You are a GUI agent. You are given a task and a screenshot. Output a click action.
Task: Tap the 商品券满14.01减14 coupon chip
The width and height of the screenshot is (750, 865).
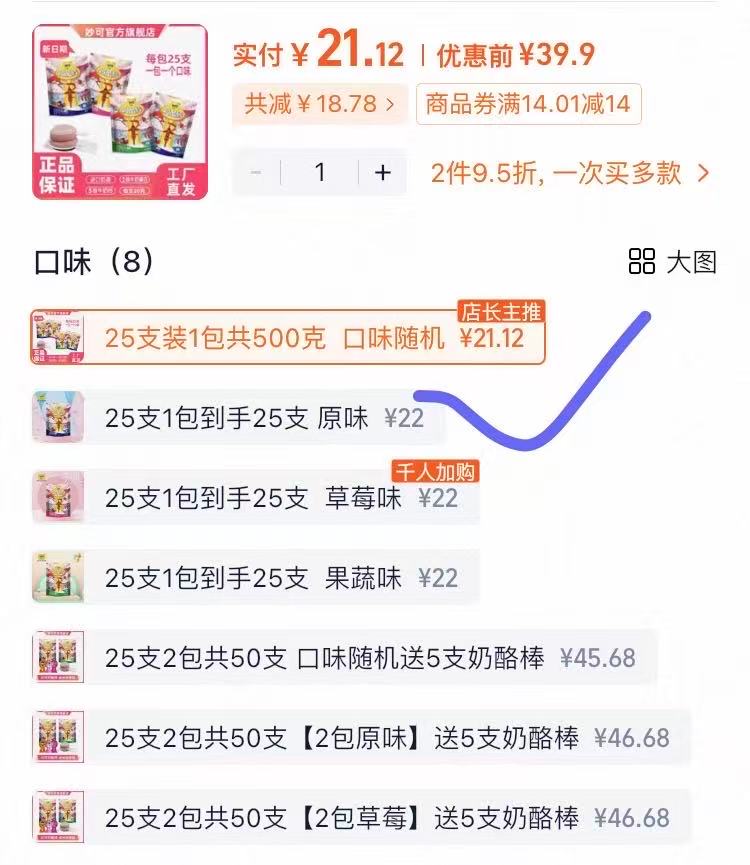[528, 104]
